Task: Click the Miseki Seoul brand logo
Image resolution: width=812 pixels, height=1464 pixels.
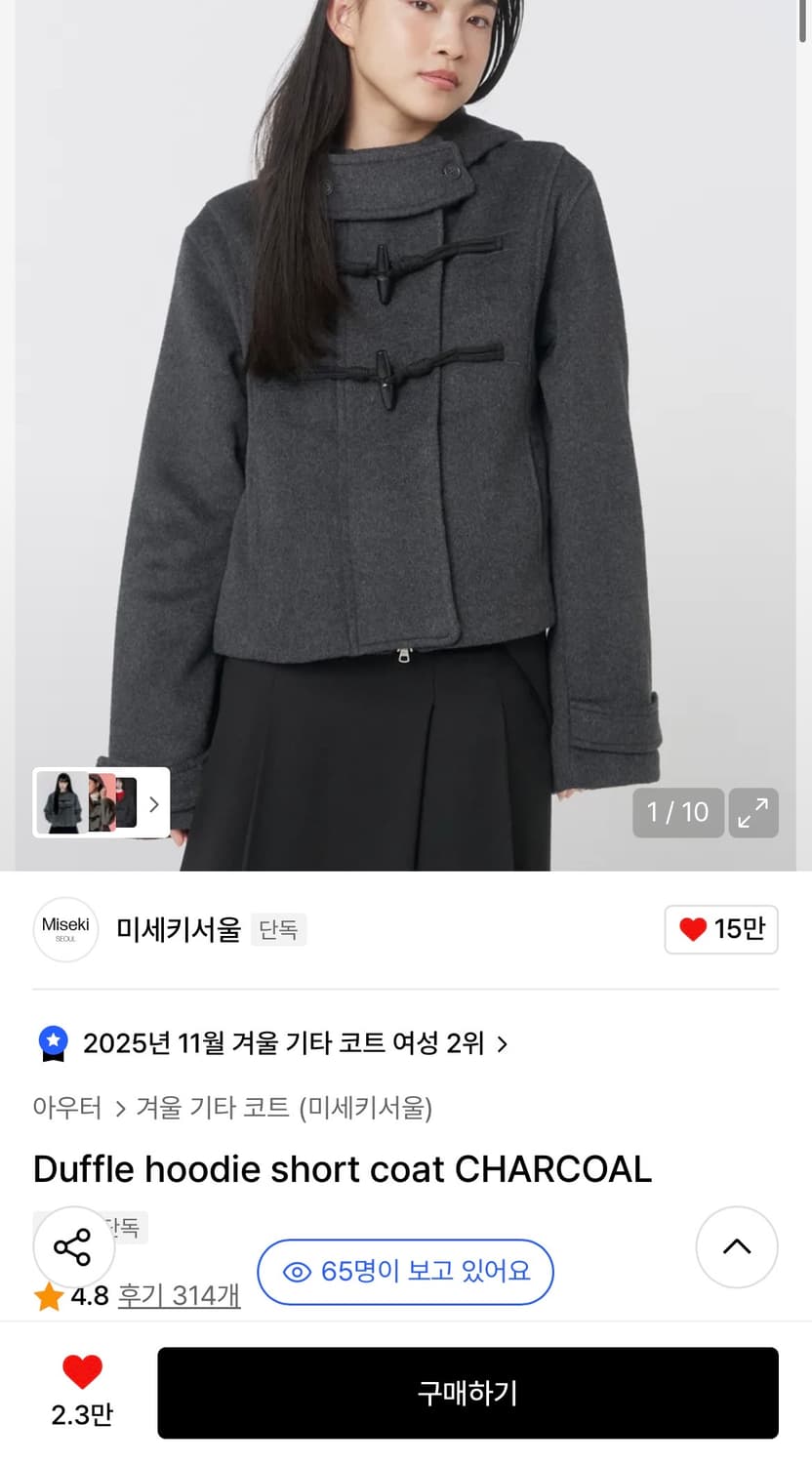Action: 65,929
